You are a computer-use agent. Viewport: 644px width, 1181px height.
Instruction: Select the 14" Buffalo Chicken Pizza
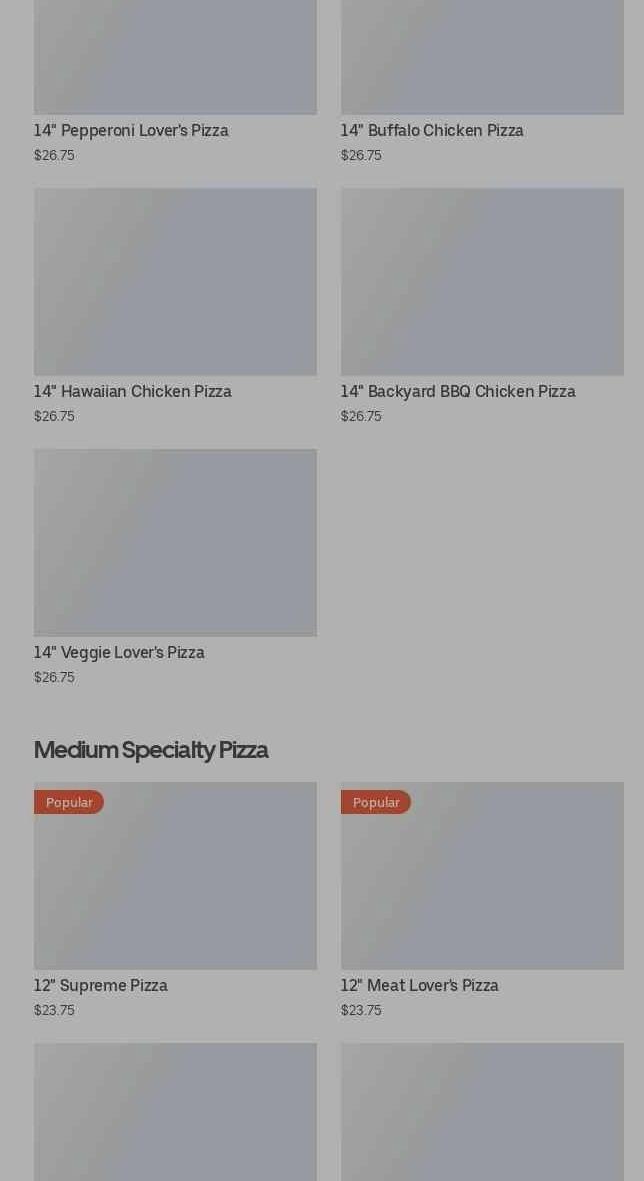(432, 130)
